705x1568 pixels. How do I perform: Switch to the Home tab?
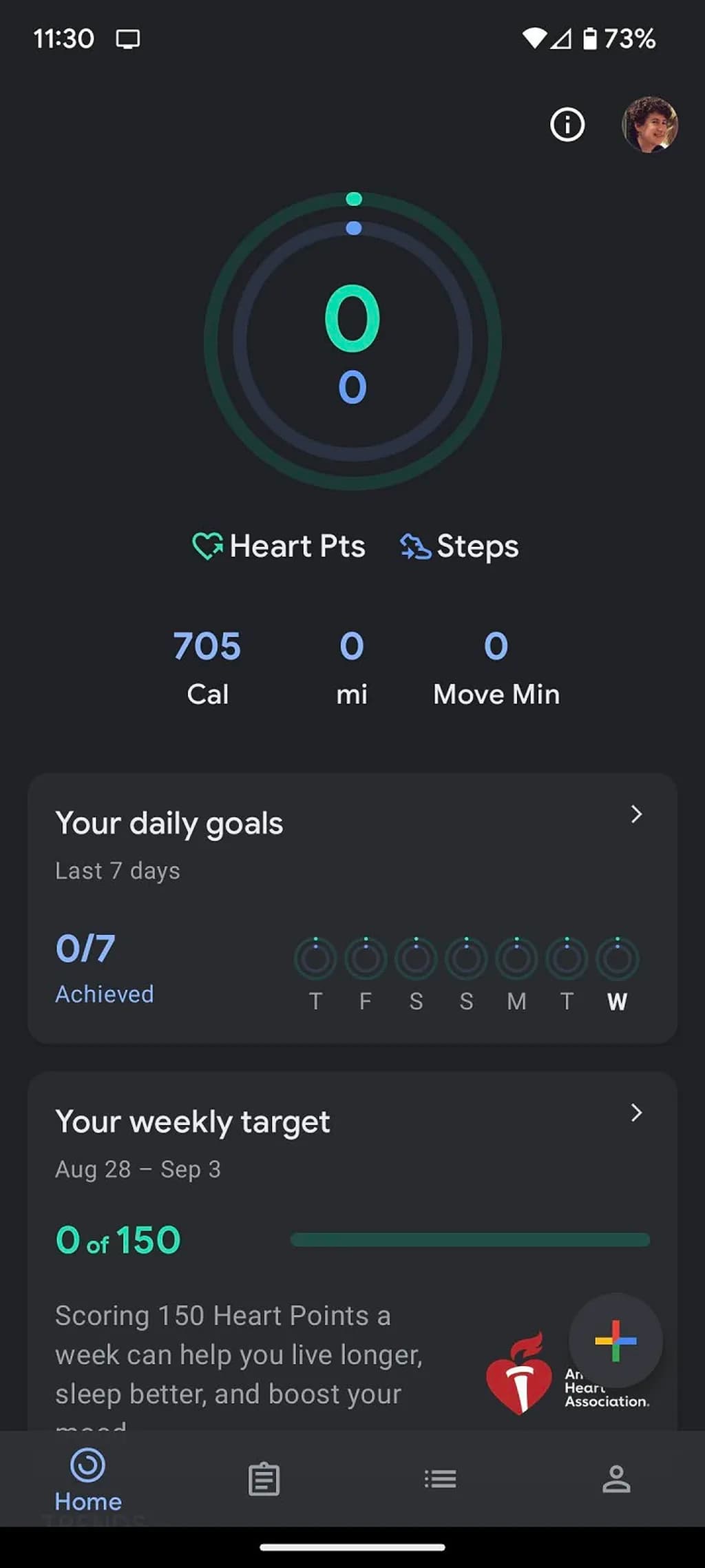[88, 1478]
